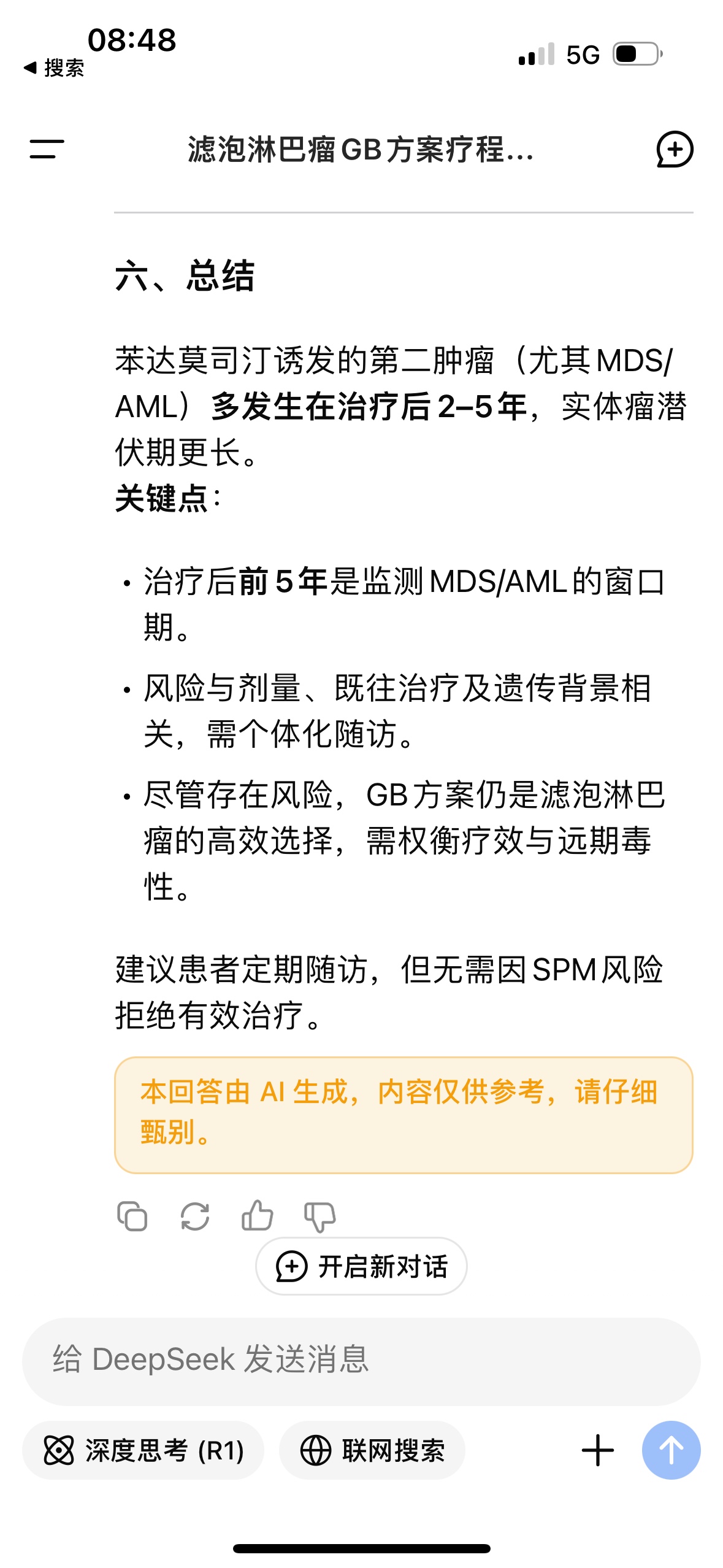This screenshot has height=1568, width=723.
Task: Dislike this response with thumbs down
Action: point(319,1216)
